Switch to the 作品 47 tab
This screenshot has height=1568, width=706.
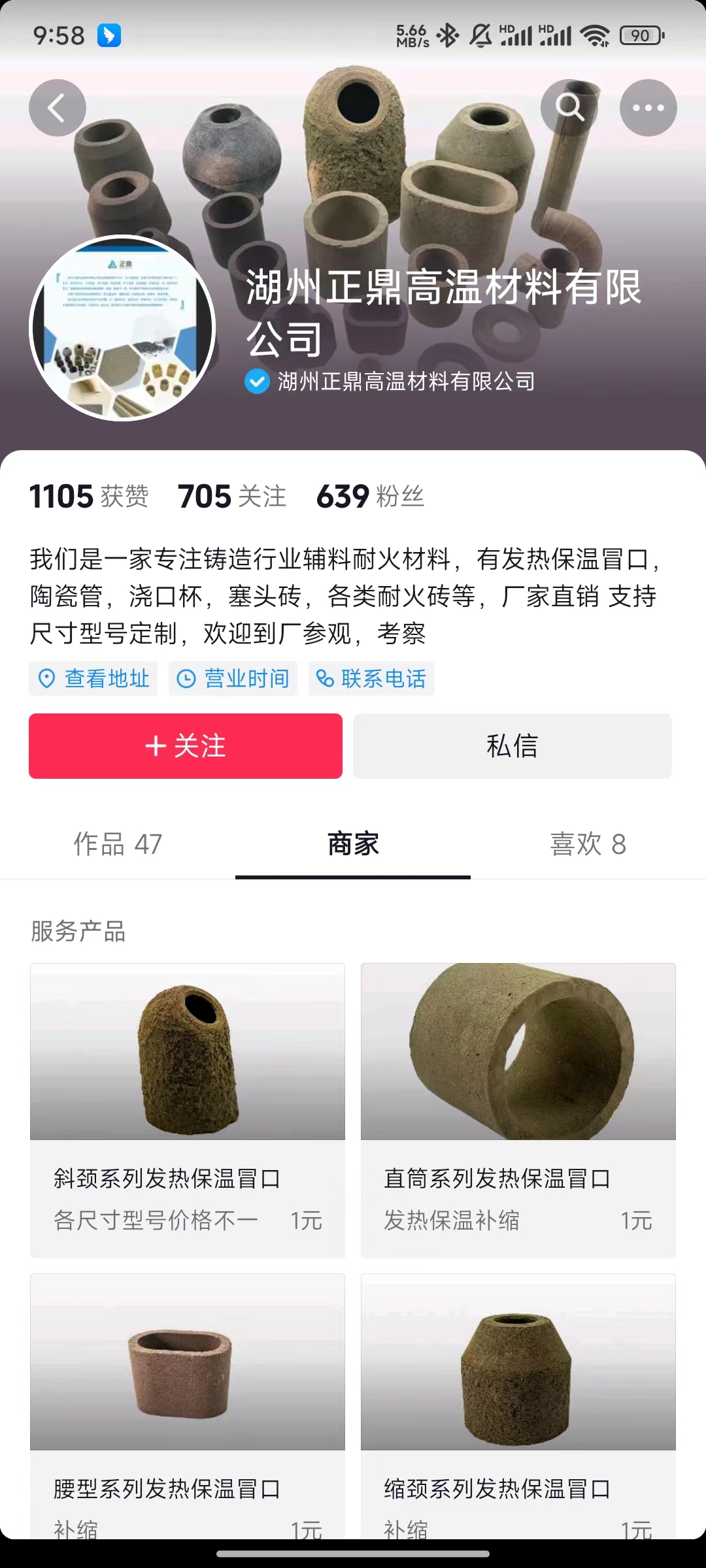(118, 844)
